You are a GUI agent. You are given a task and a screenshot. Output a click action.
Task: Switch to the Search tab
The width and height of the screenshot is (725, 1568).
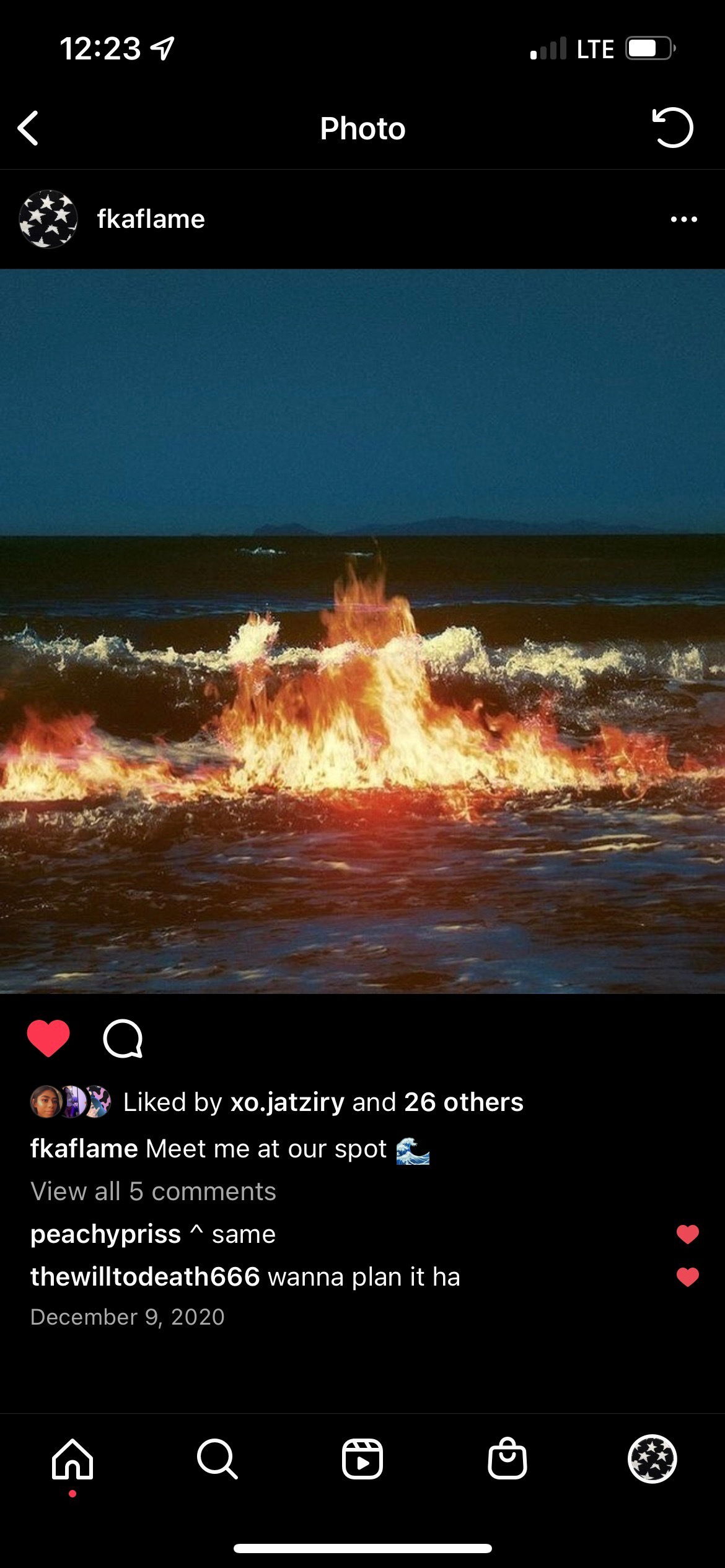217,1460
